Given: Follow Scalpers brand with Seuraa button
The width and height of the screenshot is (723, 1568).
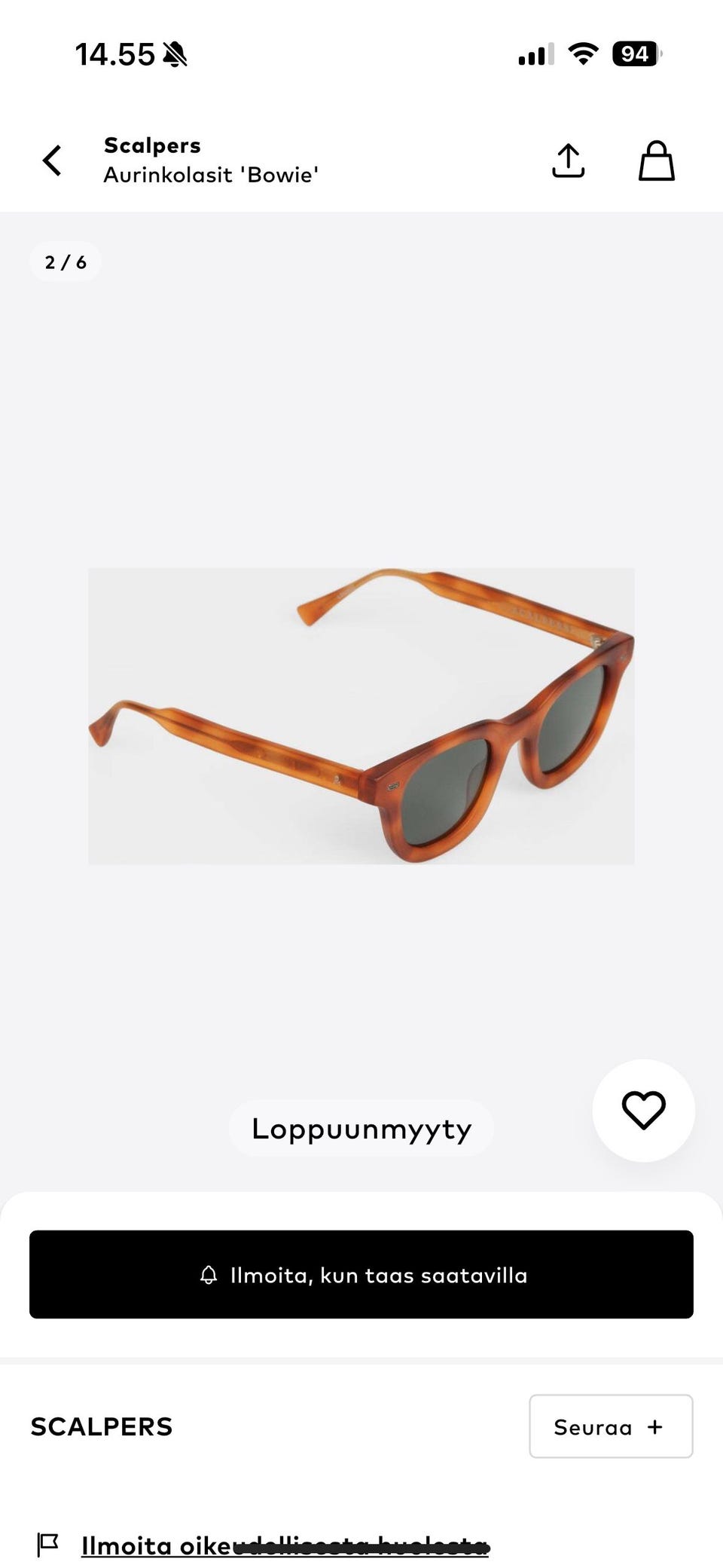Looking at the screenshot, I should [x=610, y=1426].
